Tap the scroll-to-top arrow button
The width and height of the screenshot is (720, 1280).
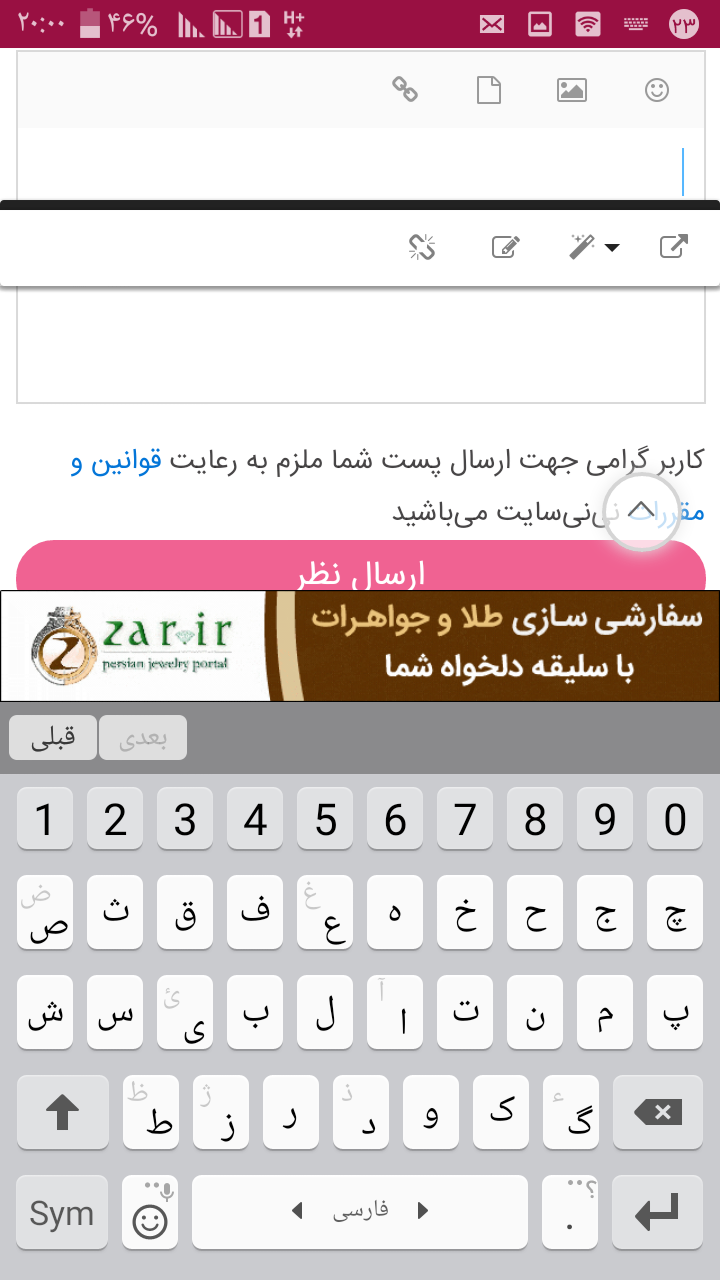[x=641, y=511]
